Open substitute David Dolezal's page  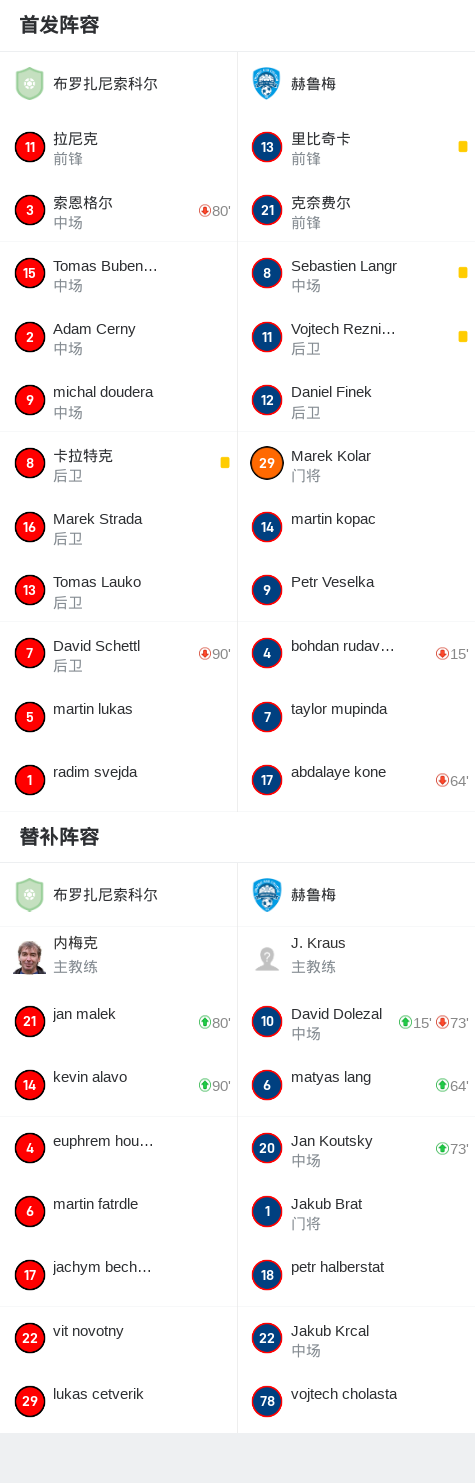coord(356,1021)
